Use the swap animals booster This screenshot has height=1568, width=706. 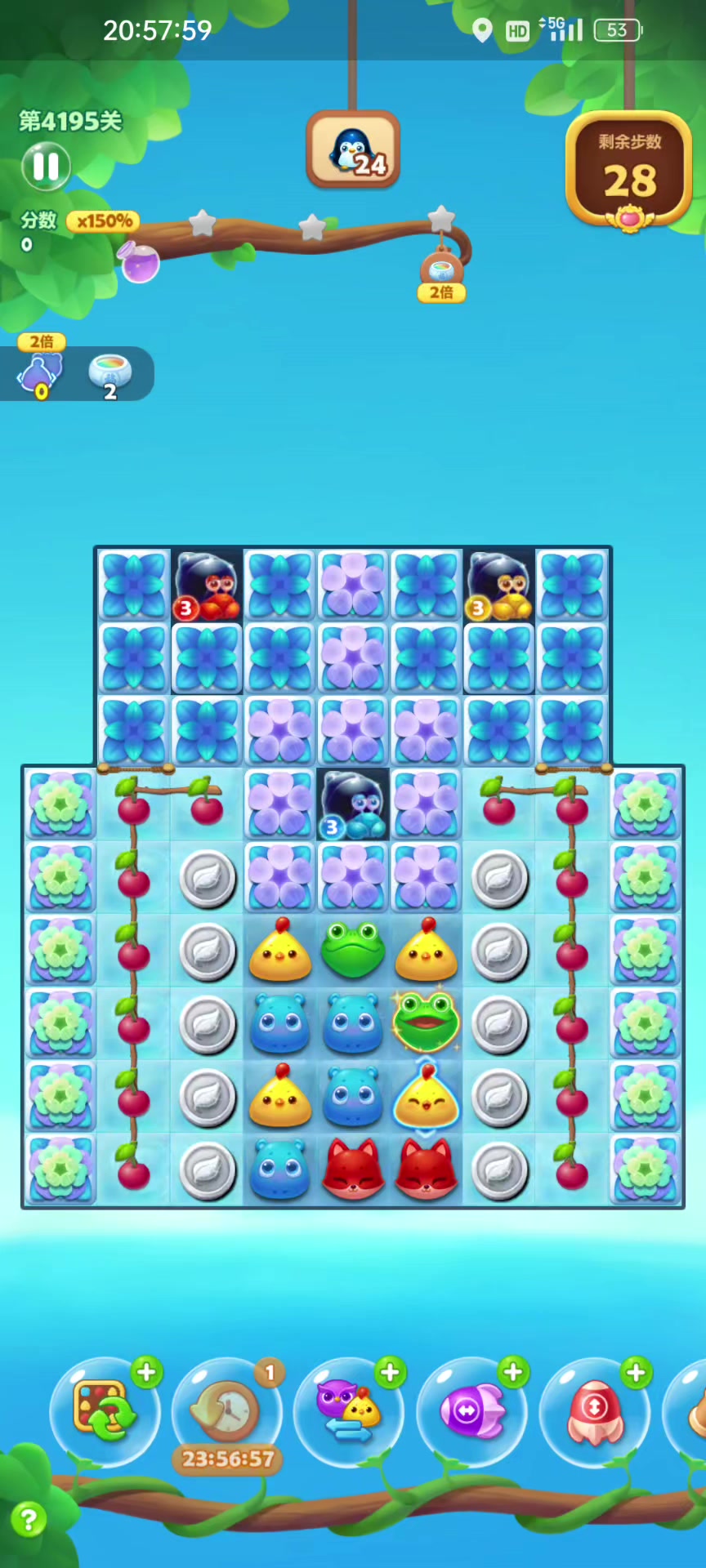(349, 1411)
